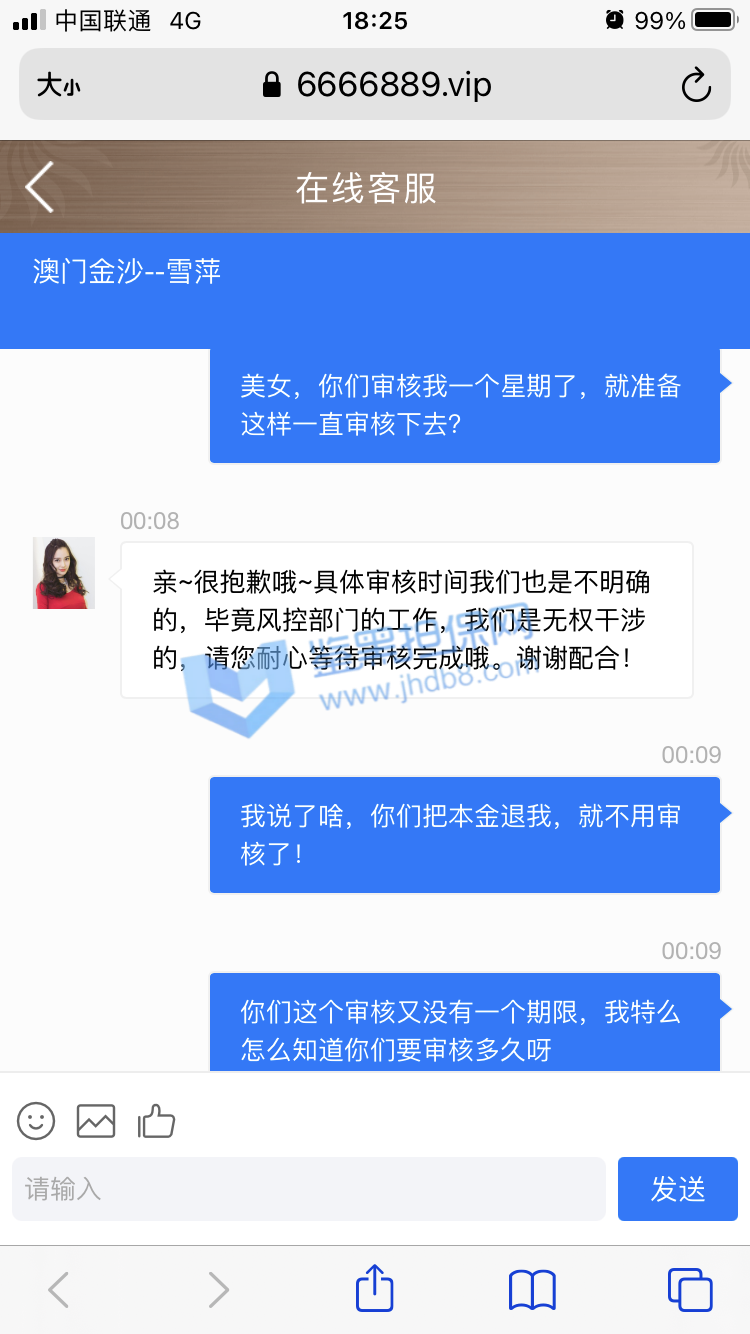Viewport: 750px width, 1334px height.
Task: Show all open Safari tabs
Action: pyautogui.click(x=689, y=1289)
